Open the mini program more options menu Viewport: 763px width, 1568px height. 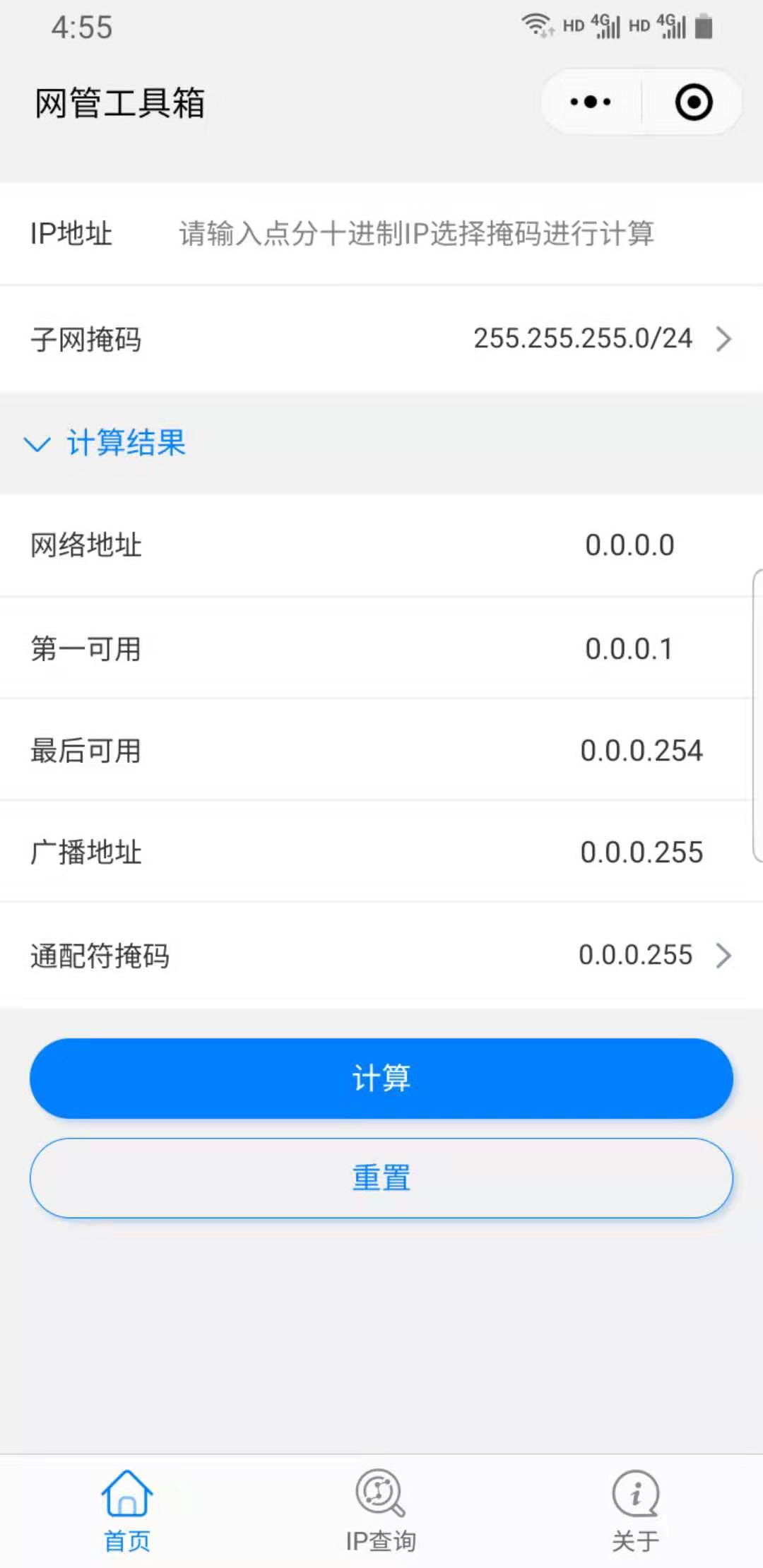[591, 102]
